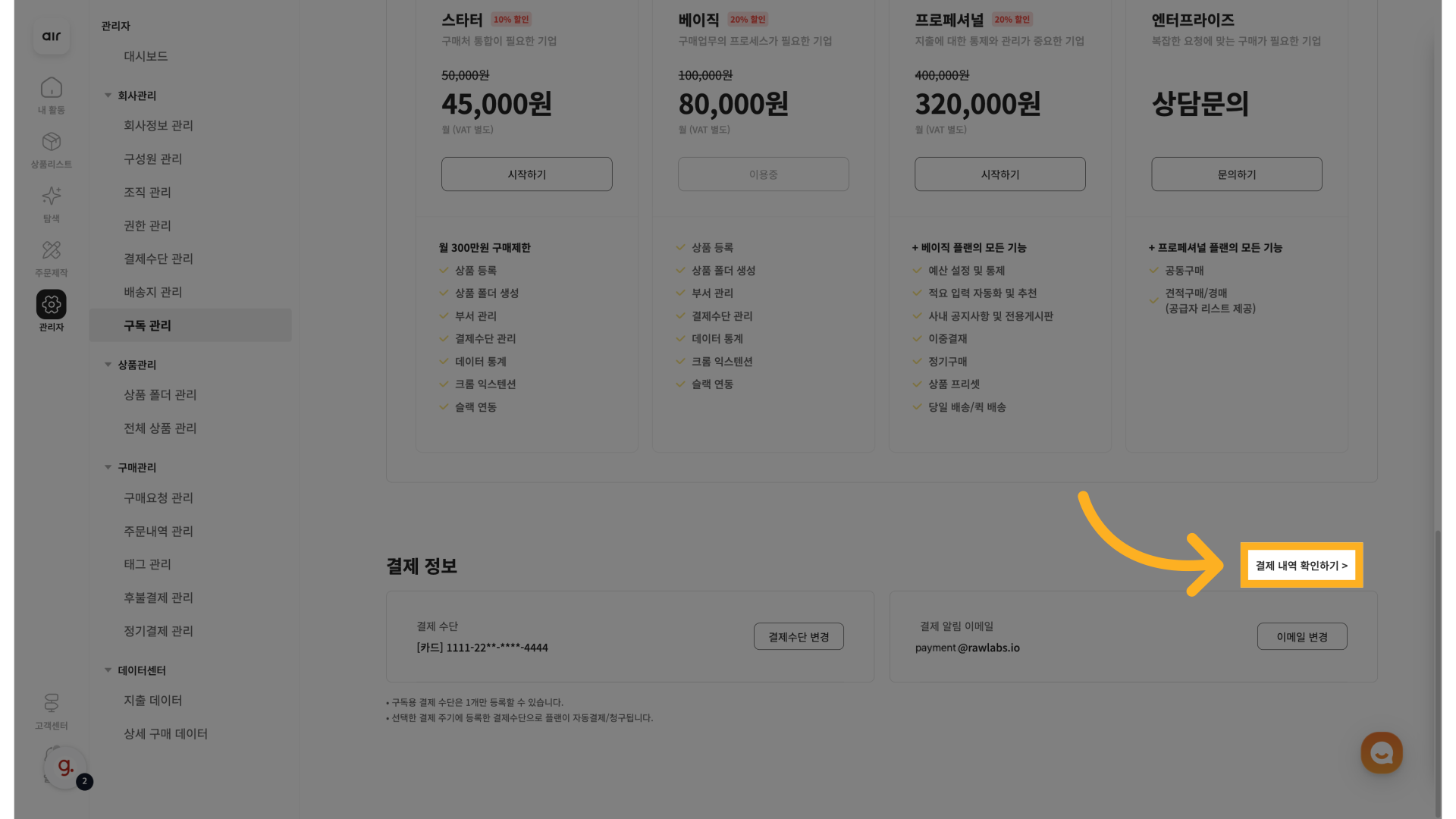Open 후불결제 관리
This screenshot has height=819, width=1456.
tap(158, 598)
